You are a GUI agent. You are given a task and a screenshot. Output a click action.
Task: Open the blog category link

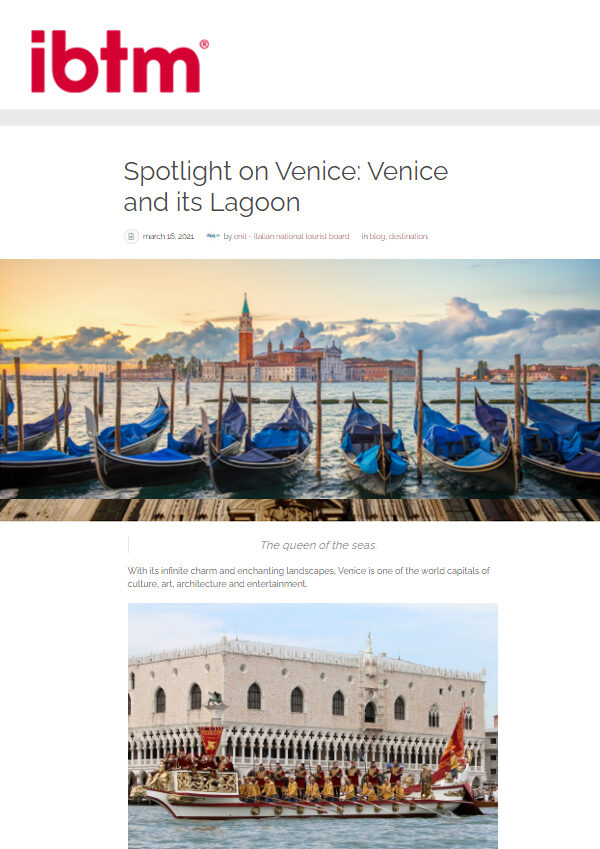(377, 237)
